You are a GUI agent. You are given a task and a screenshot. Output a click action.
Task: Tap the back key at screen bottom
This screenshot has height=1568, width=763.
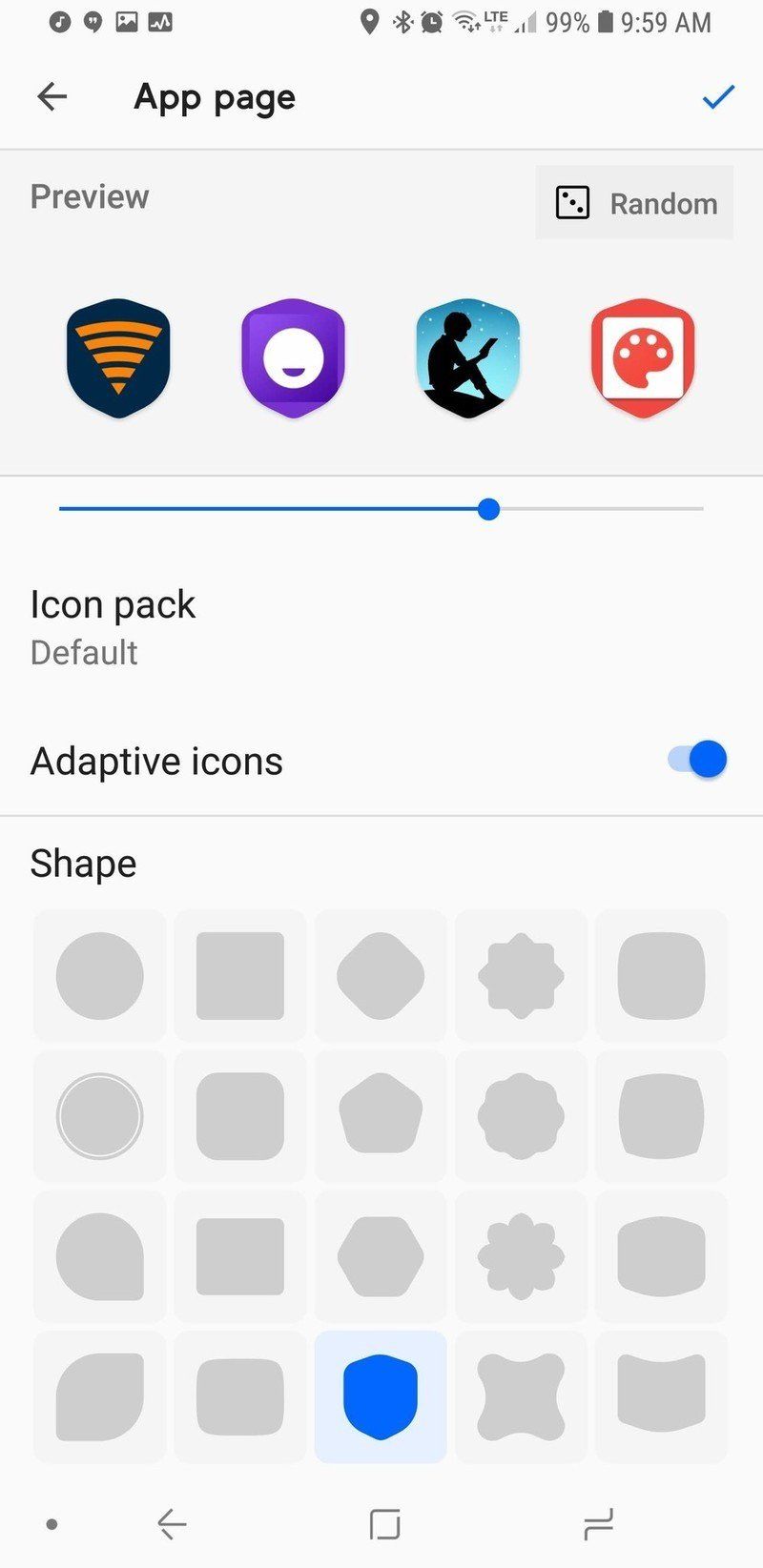pyautogui.click(x=172, y=1523)
